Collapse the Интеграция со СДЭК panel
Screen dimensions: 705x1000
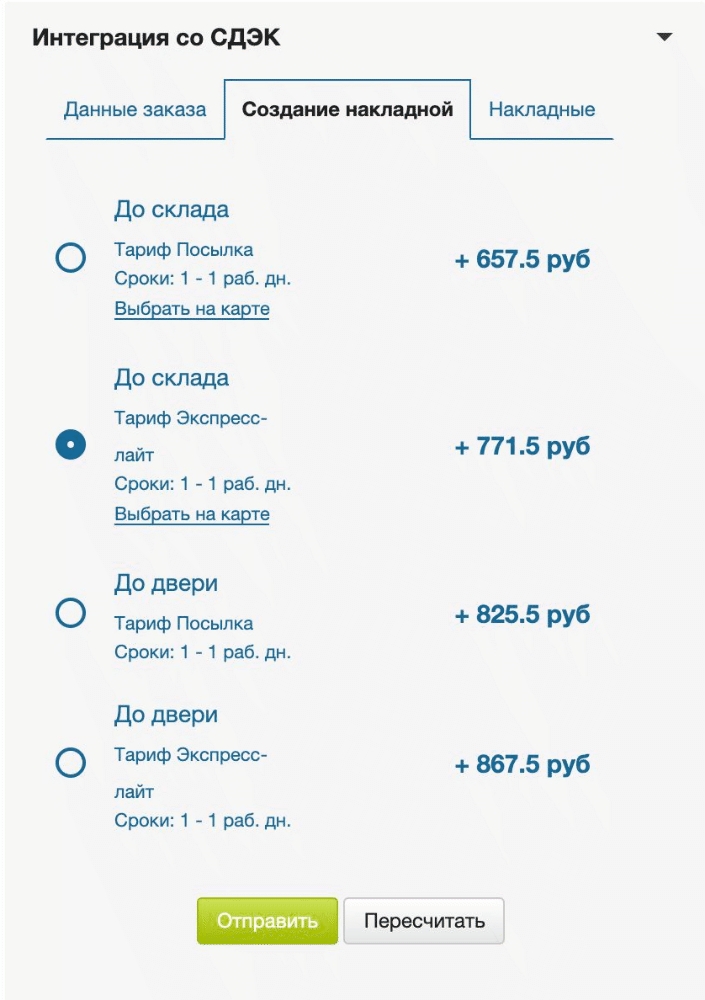pos(664,38)
